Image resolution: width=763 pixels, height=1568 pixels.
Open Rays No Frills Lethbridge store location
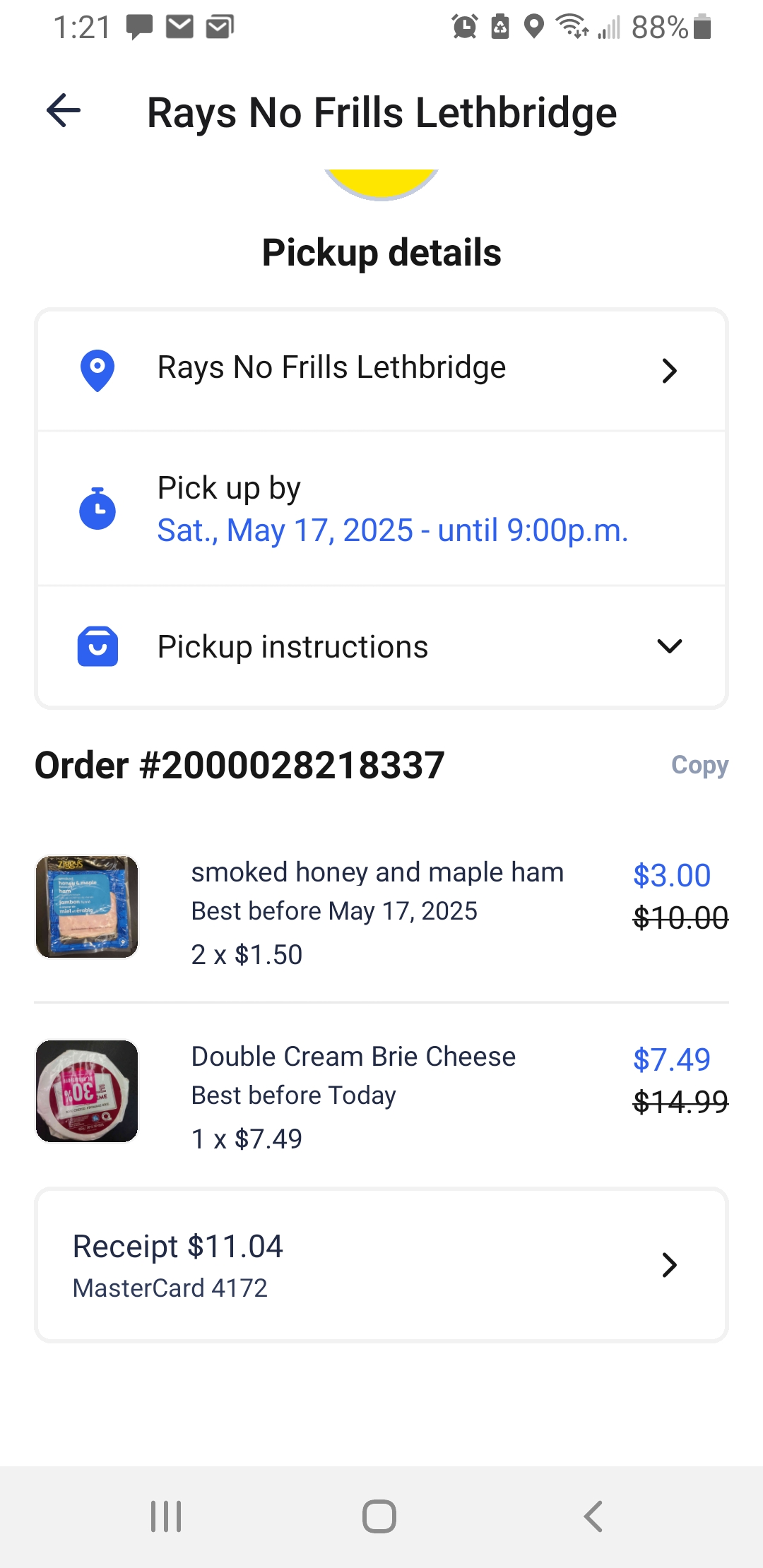[381, 369]
